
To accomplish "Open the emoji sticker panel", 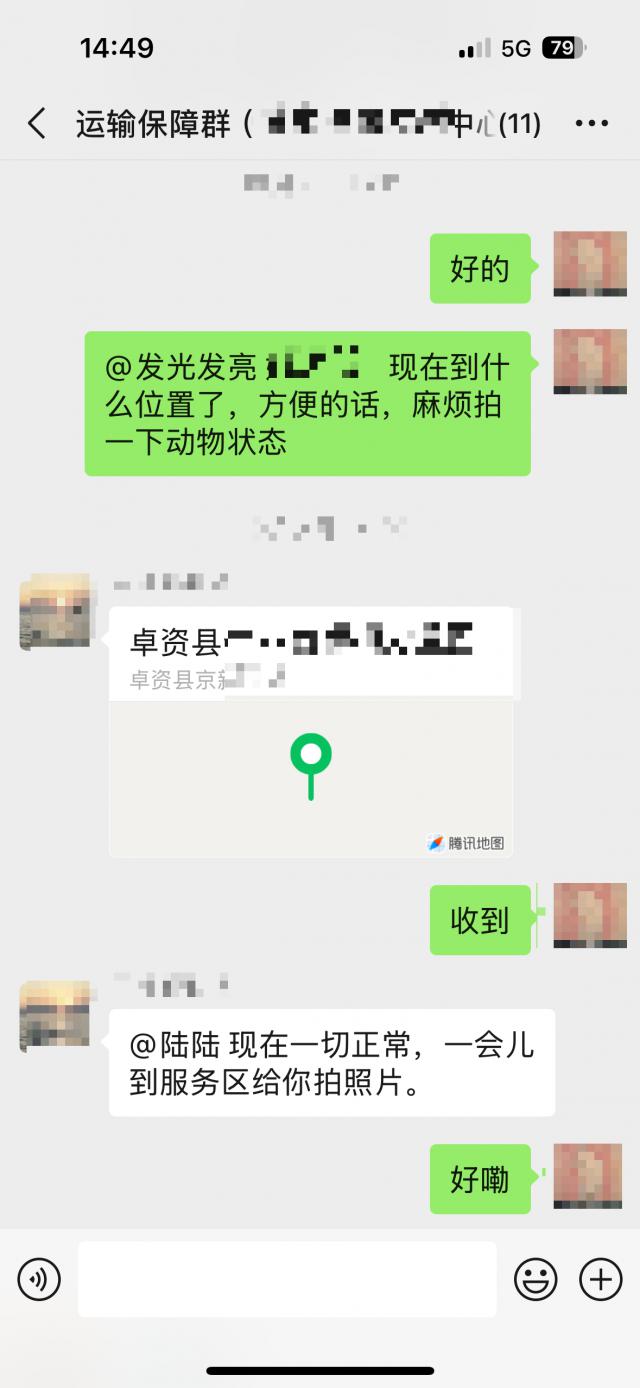I will click(536, 1279).
